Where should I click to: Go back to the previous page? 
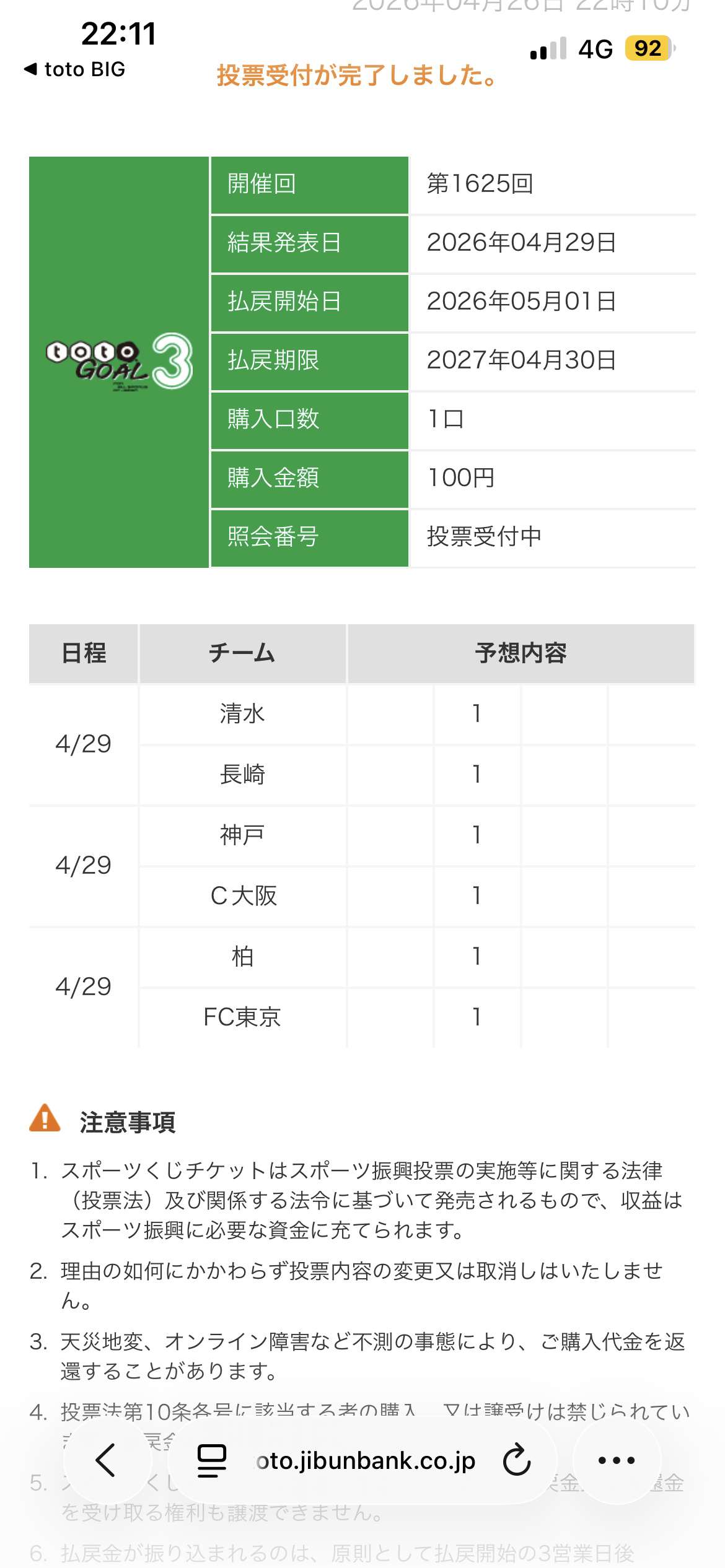107,1460
